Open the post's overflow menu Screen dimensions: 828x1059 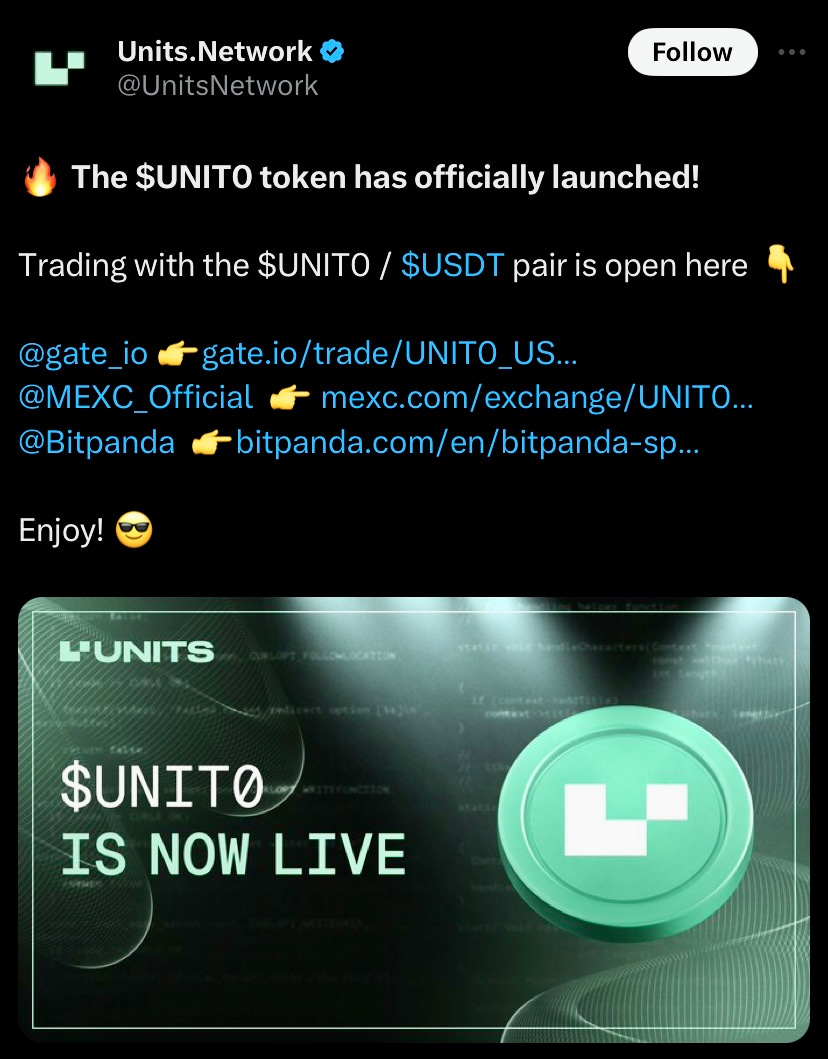(791, 53)
